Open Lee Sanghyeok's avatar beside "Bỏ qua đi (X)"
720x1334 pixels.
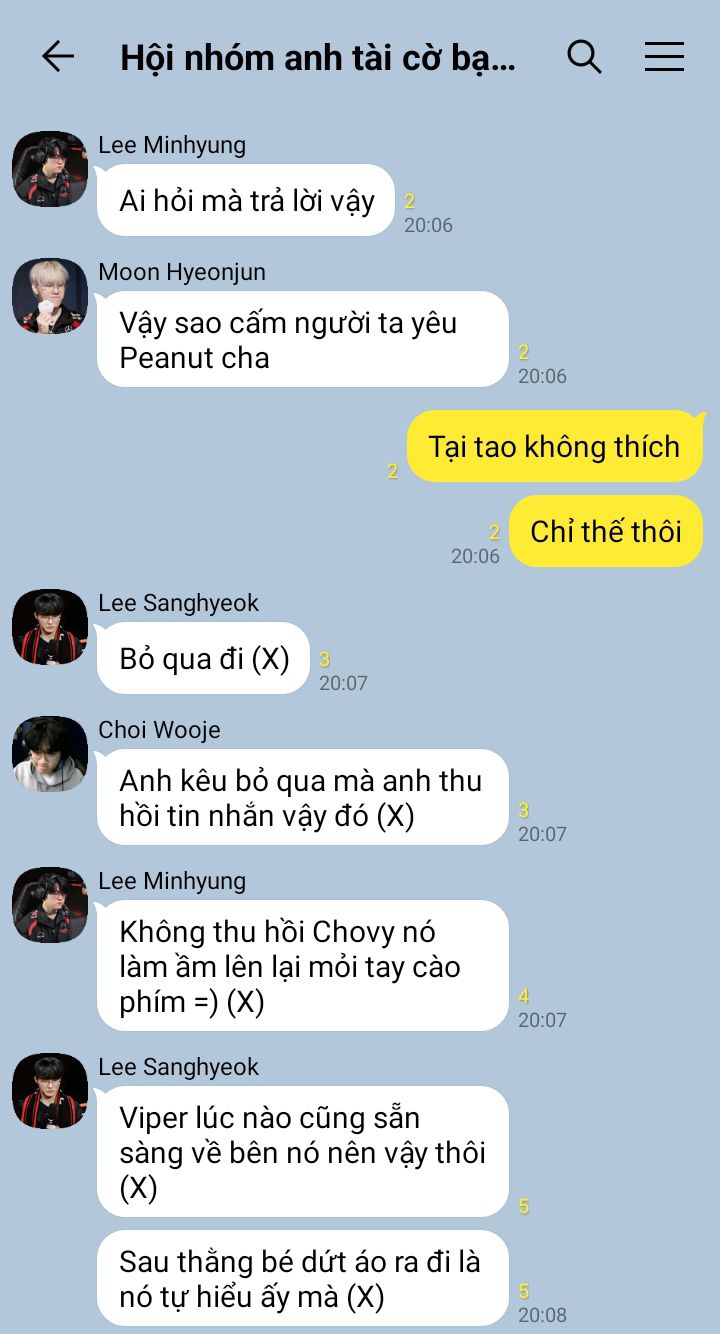(x=50, y=627)
